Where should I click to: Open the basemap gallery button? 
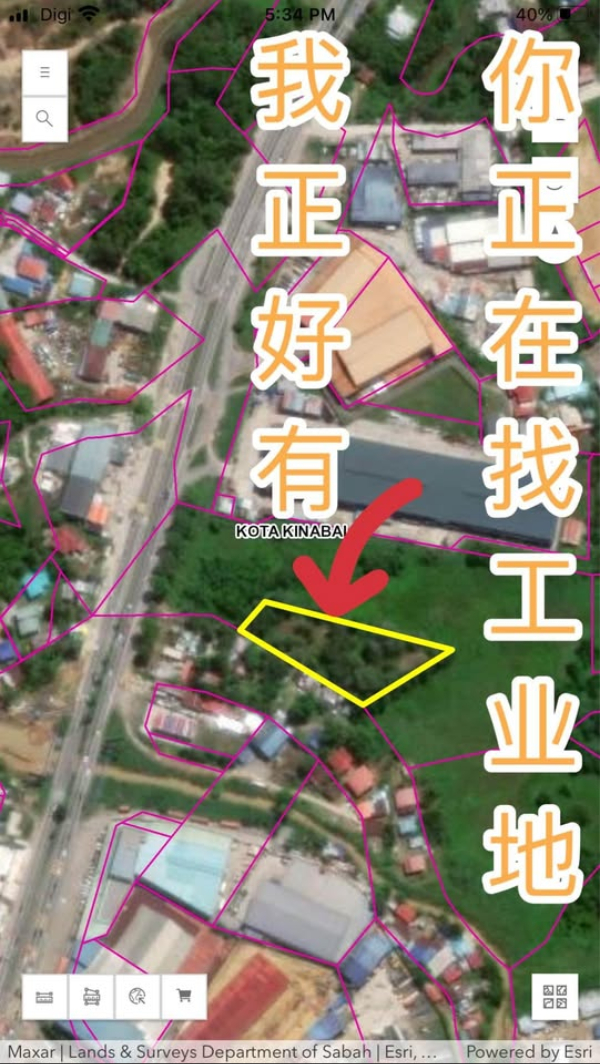pos(555,996)
